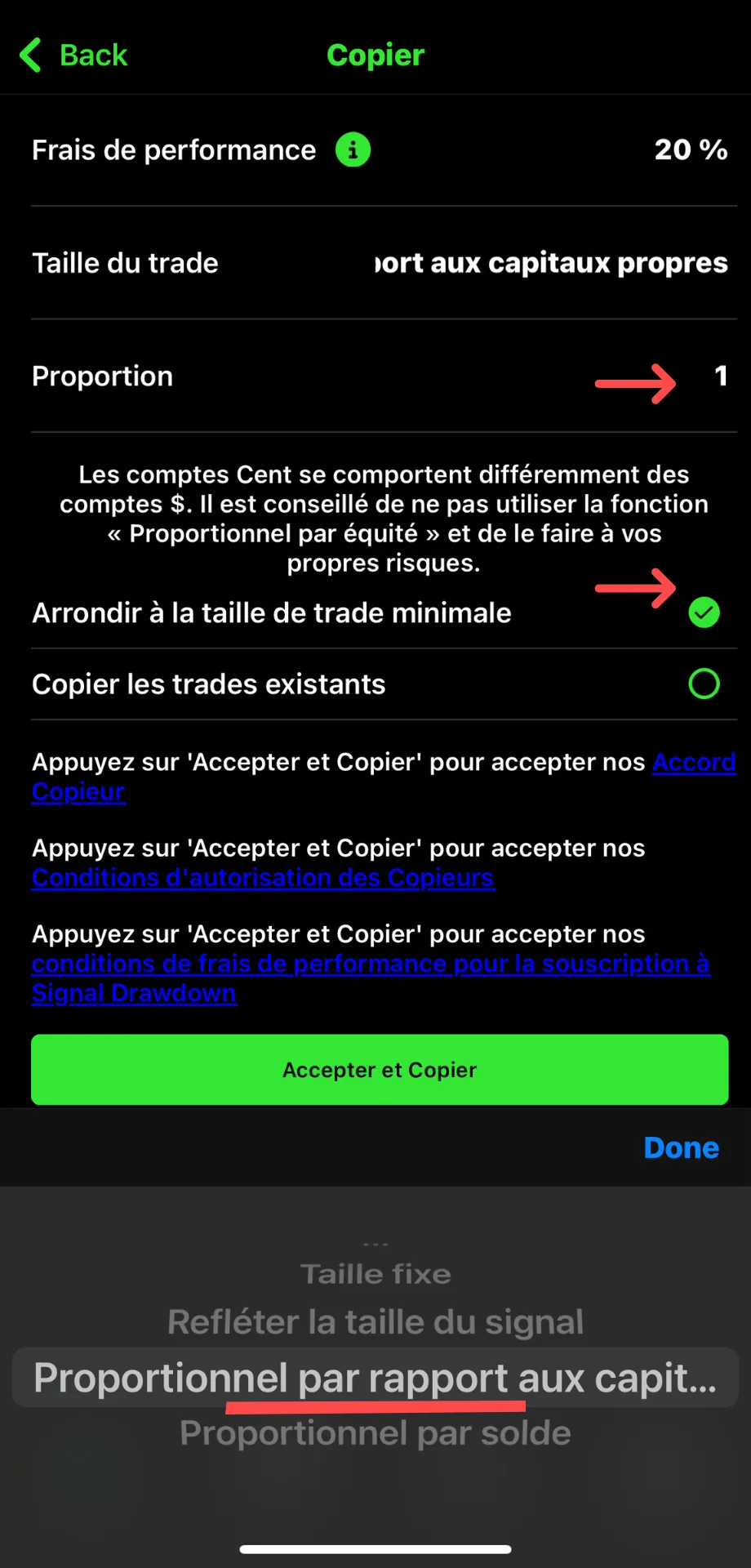This screenshot has height=1568, width=751.
Task: Open the Frais de performance info icon
Action: pos(353,149)
